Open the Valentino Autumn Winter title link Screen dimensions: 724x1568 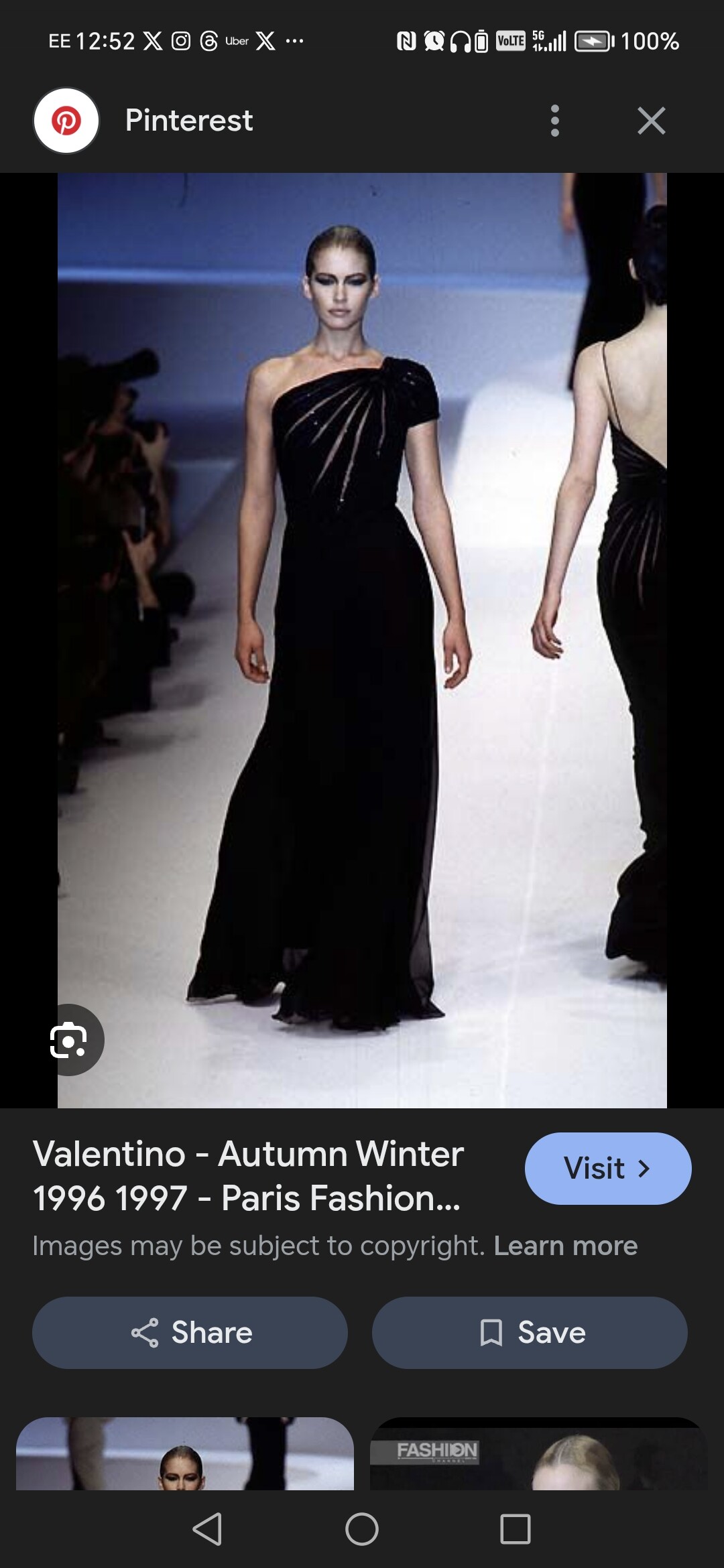tap(248, 1176)
